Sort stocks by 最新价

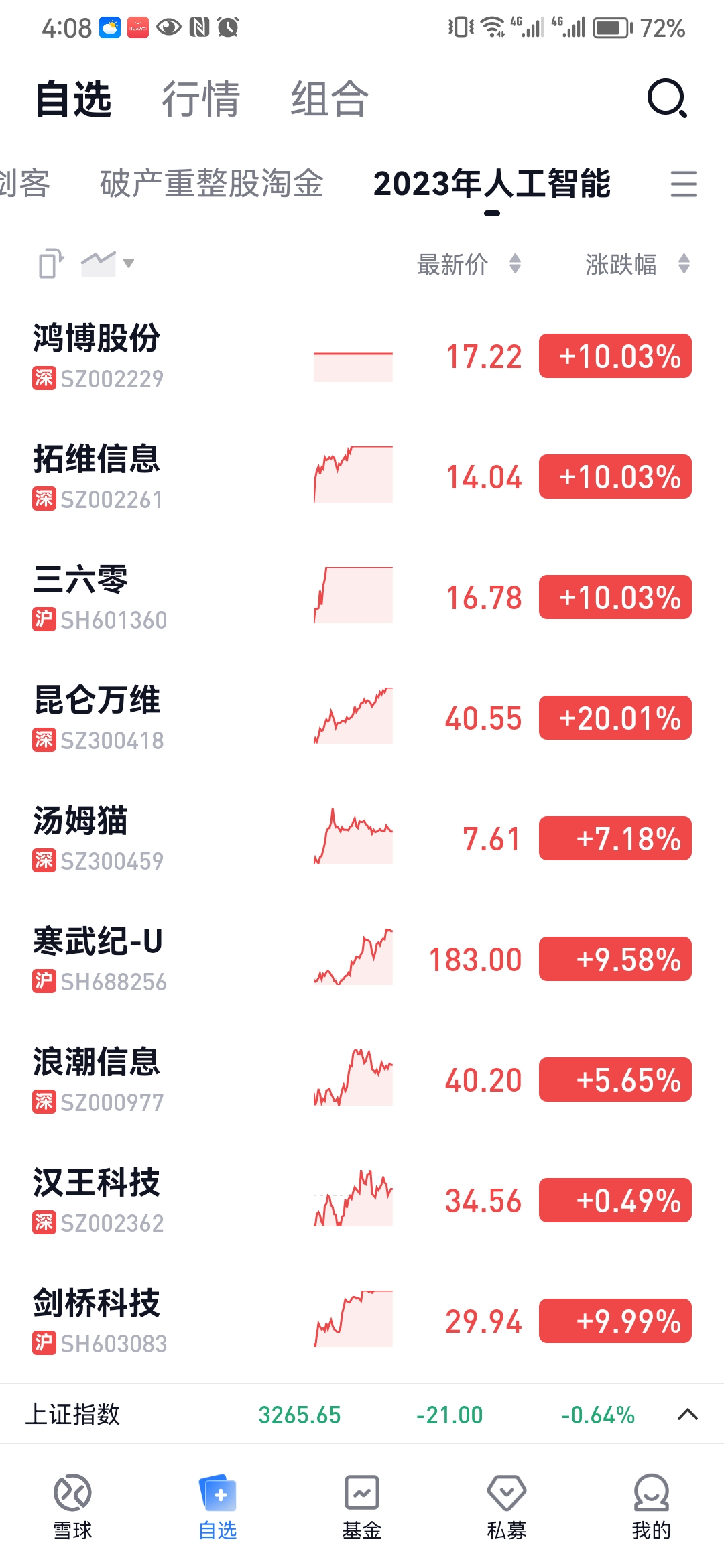(x=468, y=264)
